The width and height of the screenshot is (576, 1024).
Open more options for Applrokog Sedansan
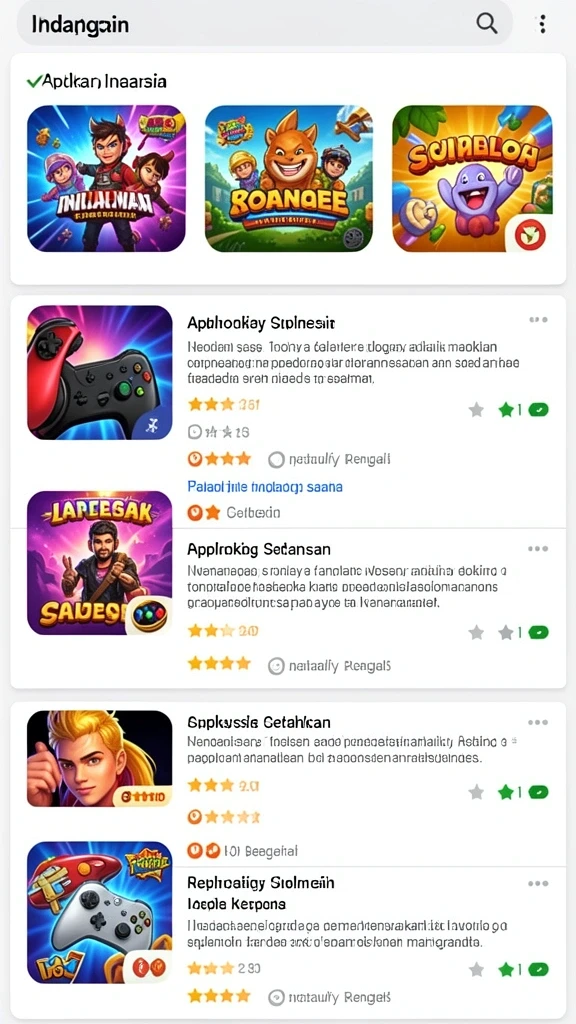tap(538, 549)
